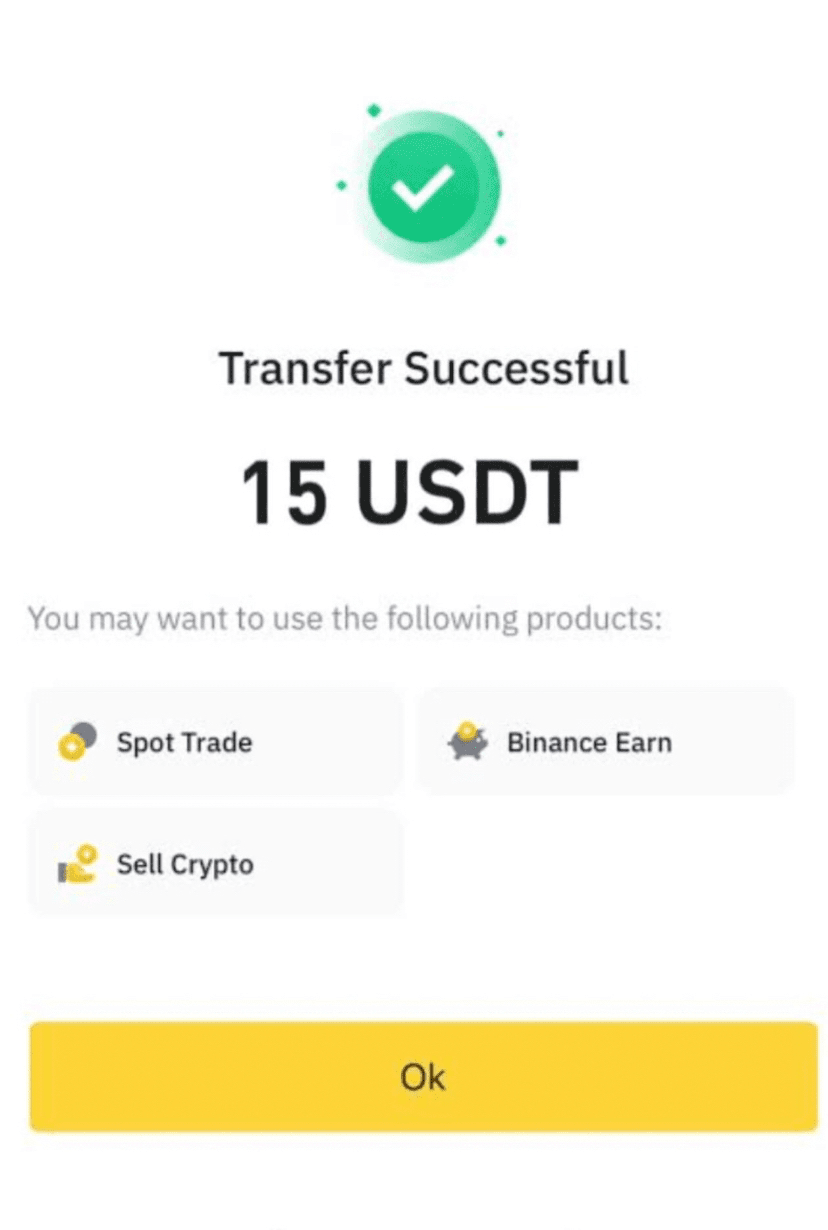Select the Sell Crypto option
The image size is (828, 1230).
pos(215,864)
